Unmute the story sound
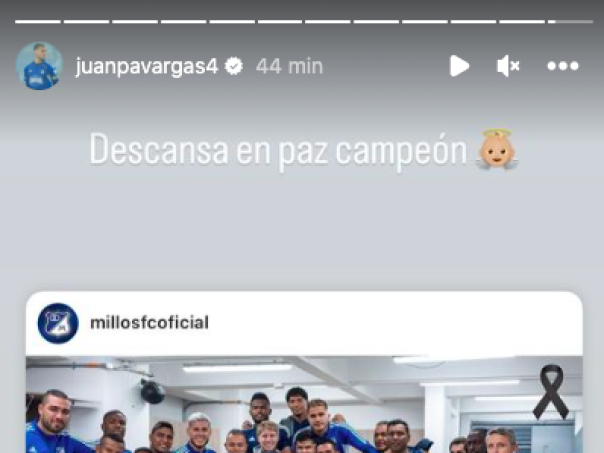This screenshot has height=453, width=604. point(508,66)
